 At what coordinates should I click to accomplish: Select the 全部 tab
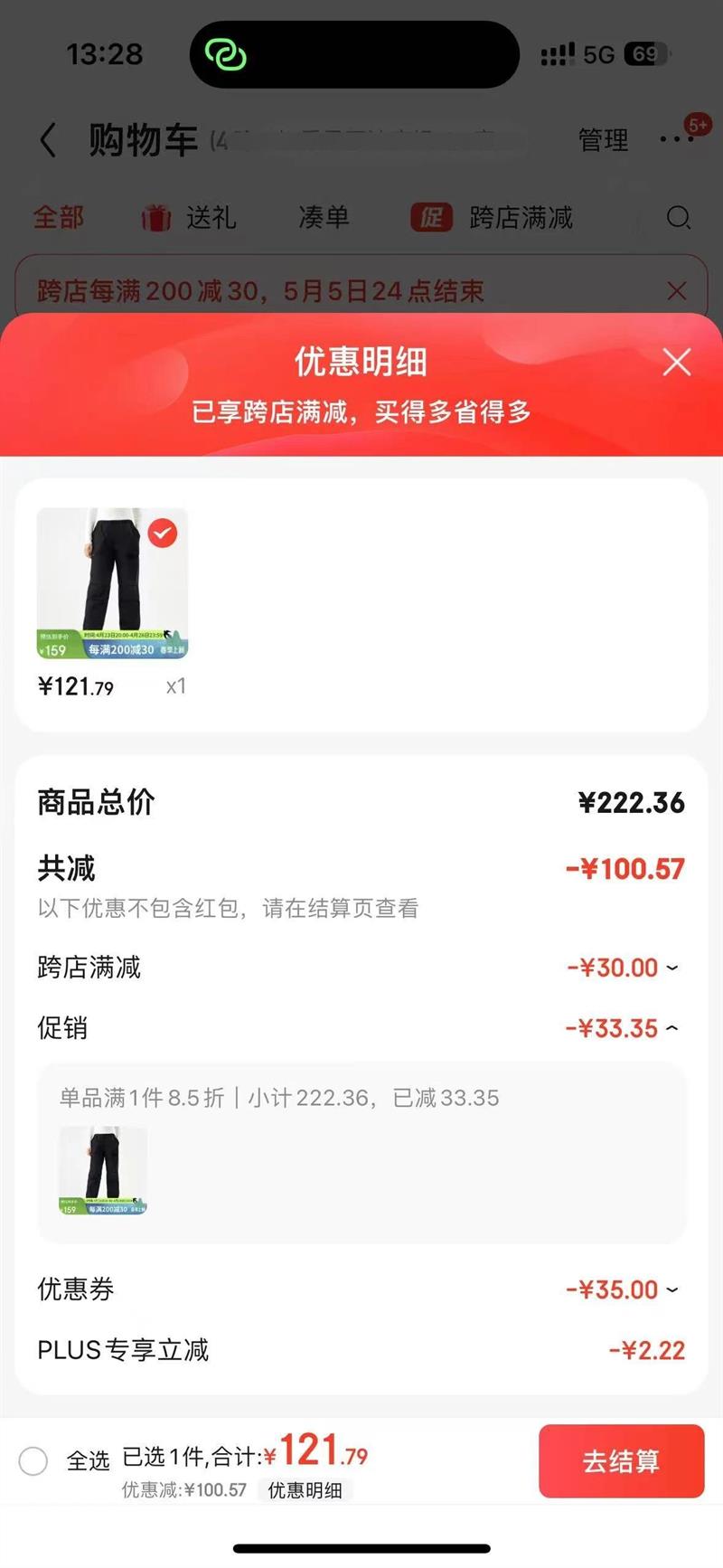(59, 218)
